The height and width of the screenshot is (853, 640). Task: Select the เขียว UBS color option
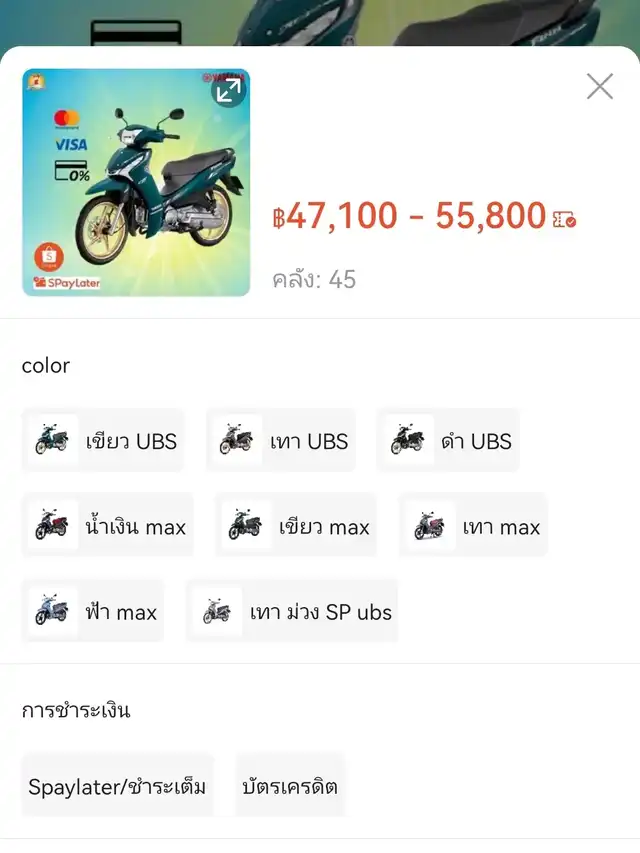pos(104,440)
